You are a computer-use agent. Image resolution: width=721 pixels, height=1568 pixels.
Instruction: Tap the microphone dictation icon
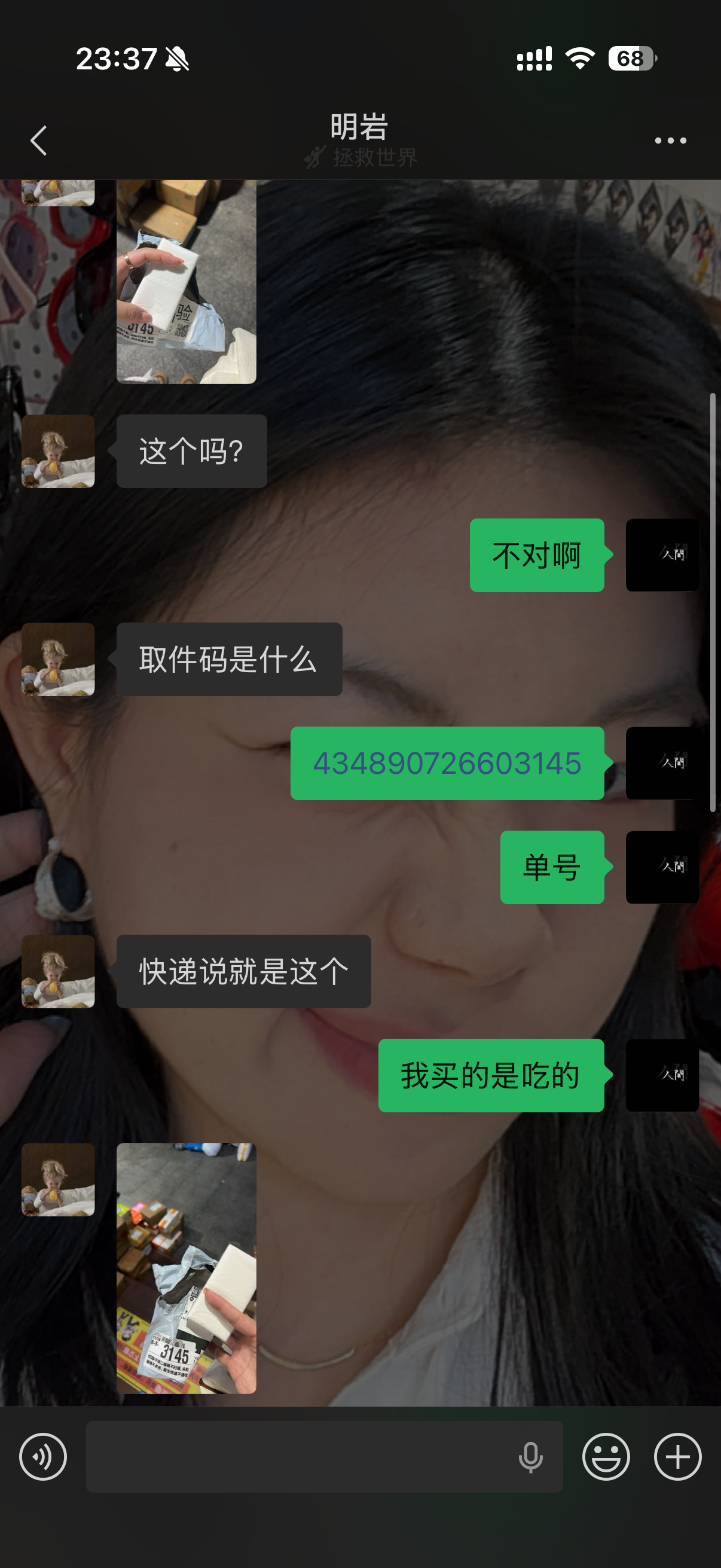point(530,1457)
